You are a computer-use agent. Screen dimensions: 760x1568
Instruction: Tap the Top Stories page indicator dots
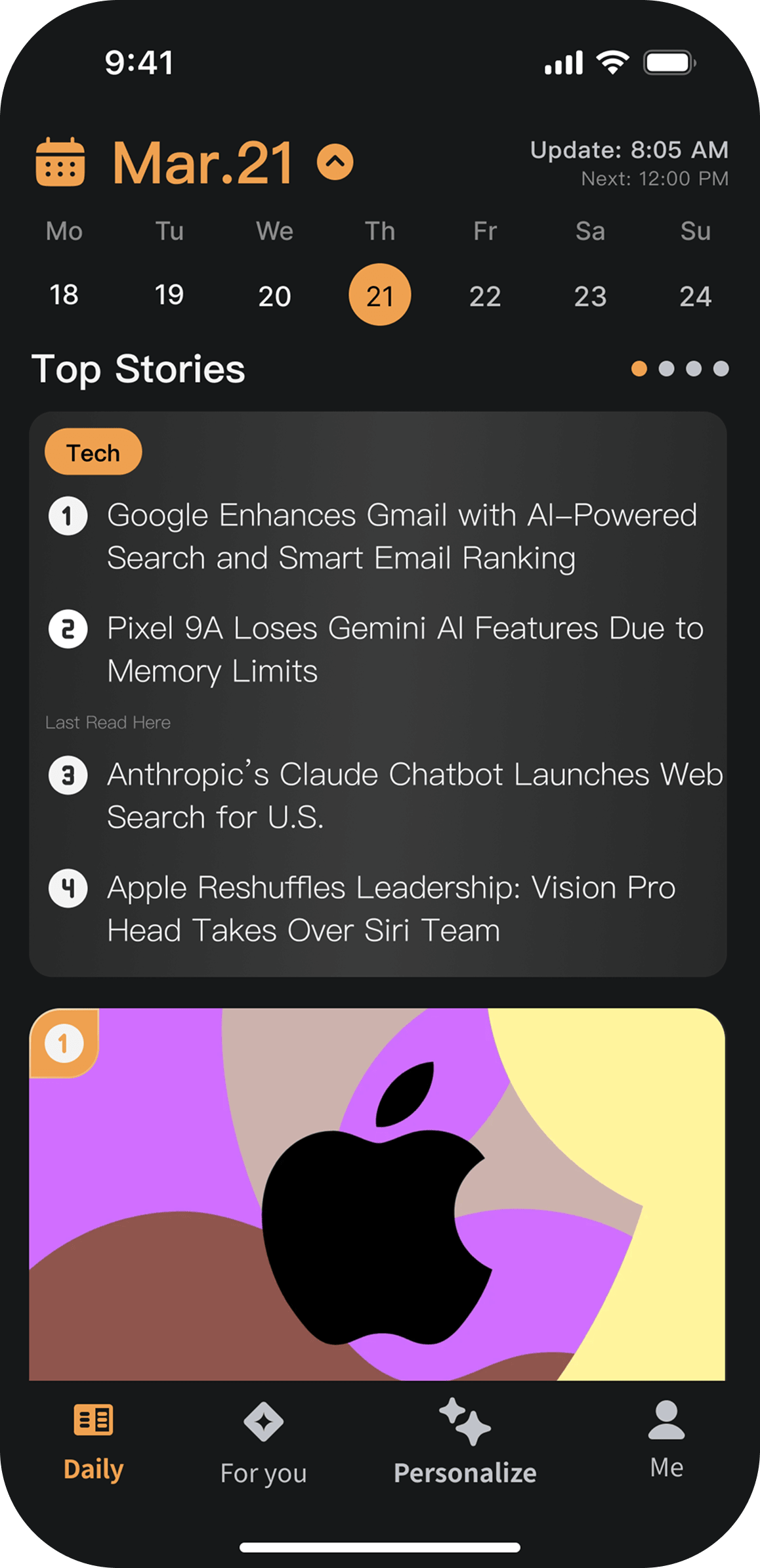pos(679,369)
